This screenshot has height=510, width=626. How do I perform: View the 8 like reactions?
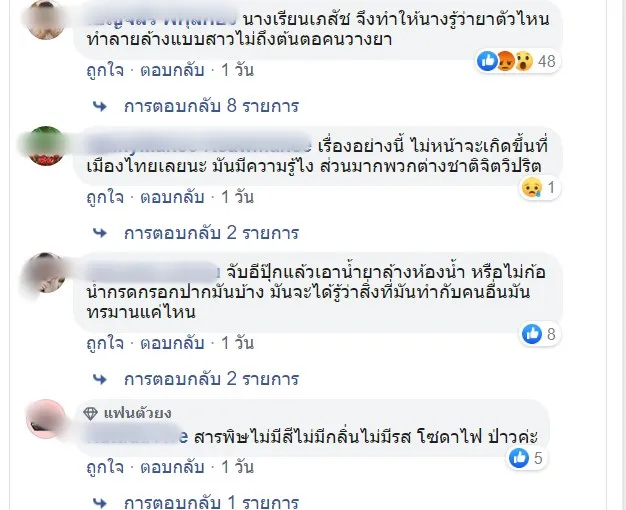coord(538,334)
